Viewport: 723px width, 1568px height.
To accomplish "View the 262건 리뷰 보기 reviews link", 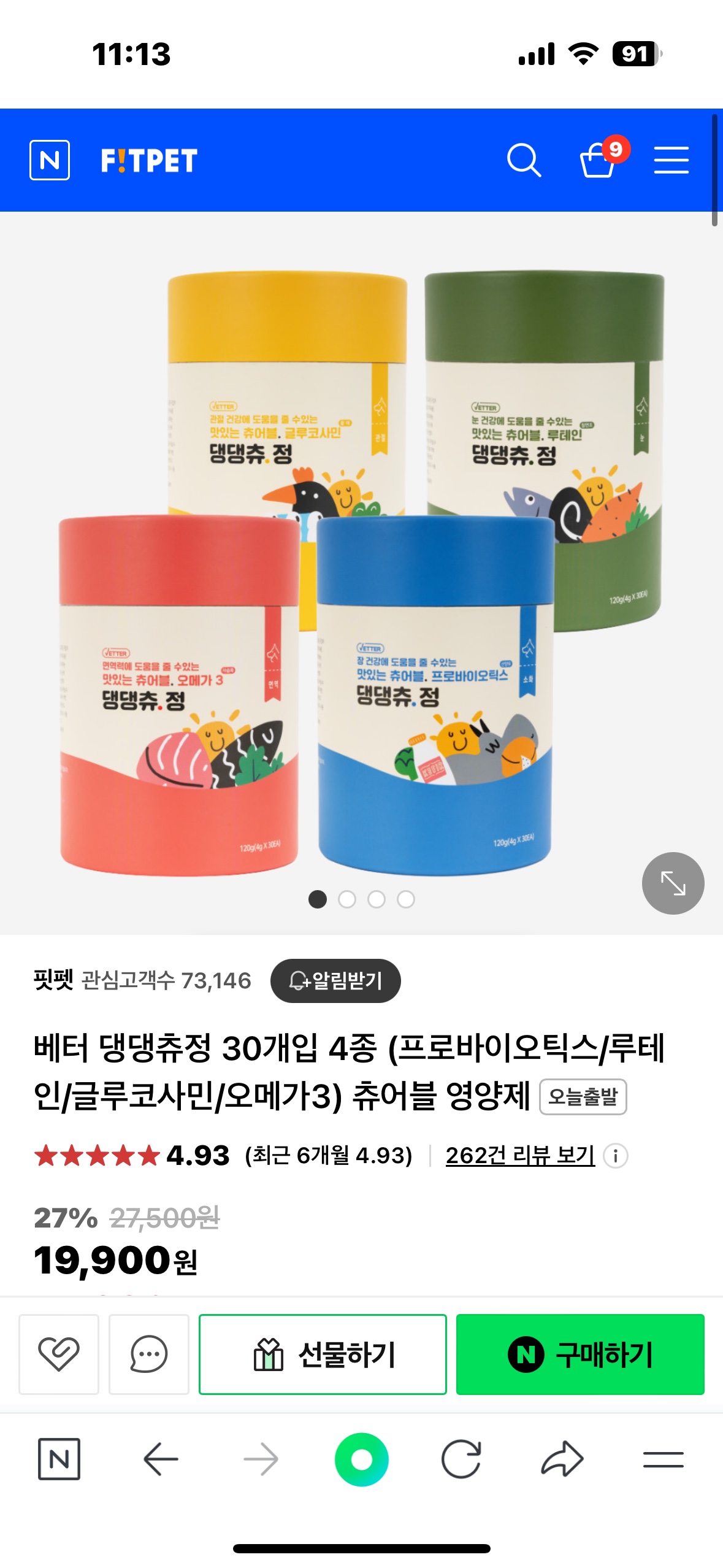I will 520,1155.
